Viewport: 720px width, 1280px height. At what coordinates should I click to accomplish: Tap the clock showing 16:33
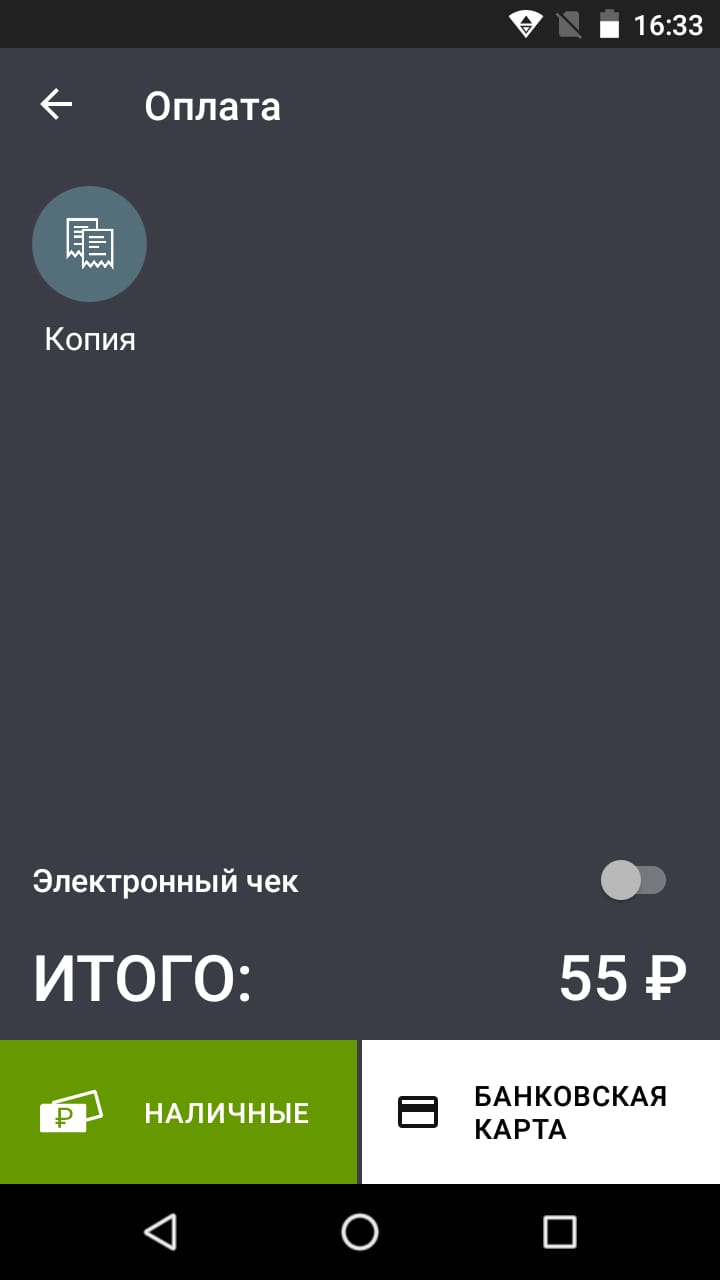665,24
